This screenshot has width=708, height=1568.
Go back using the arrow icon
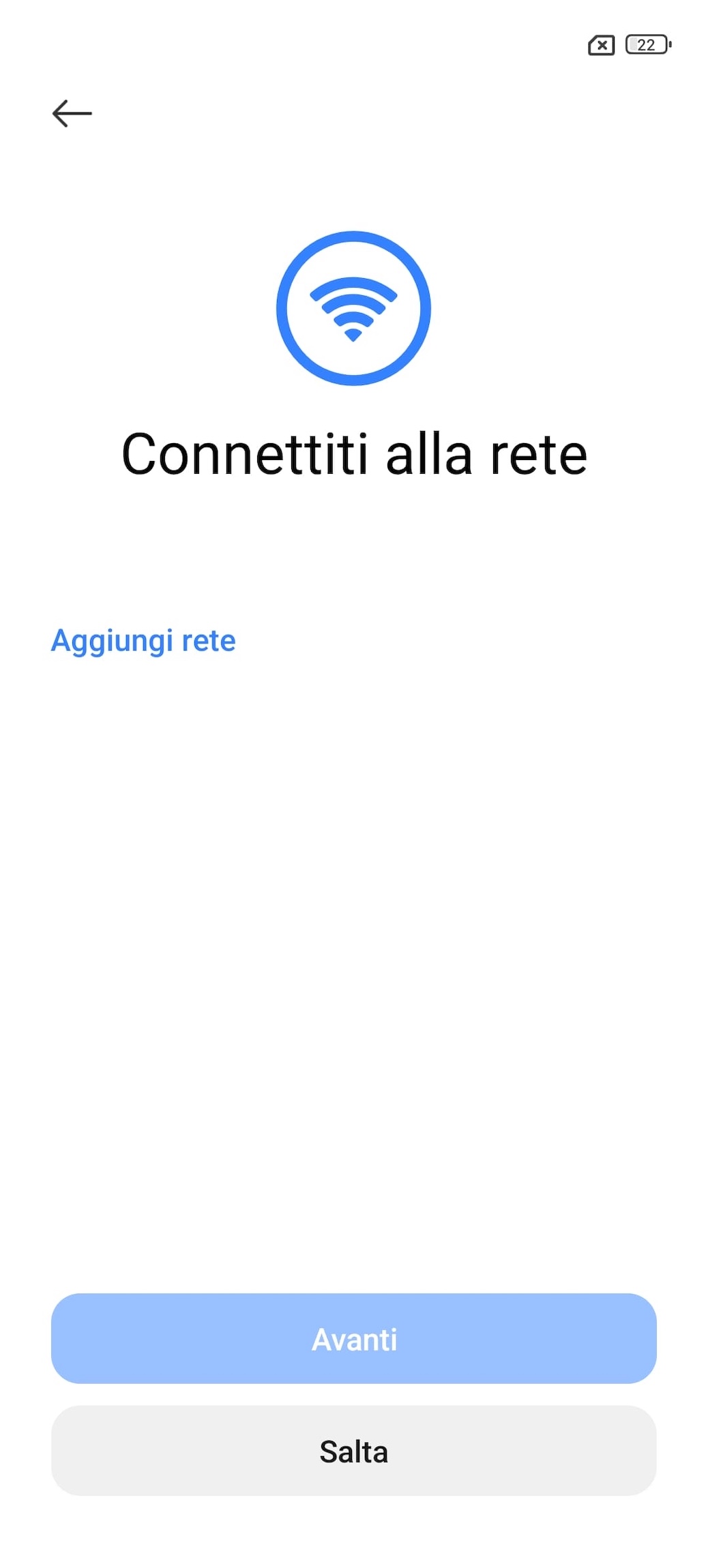pyautogui.click(x=72, y=113)
